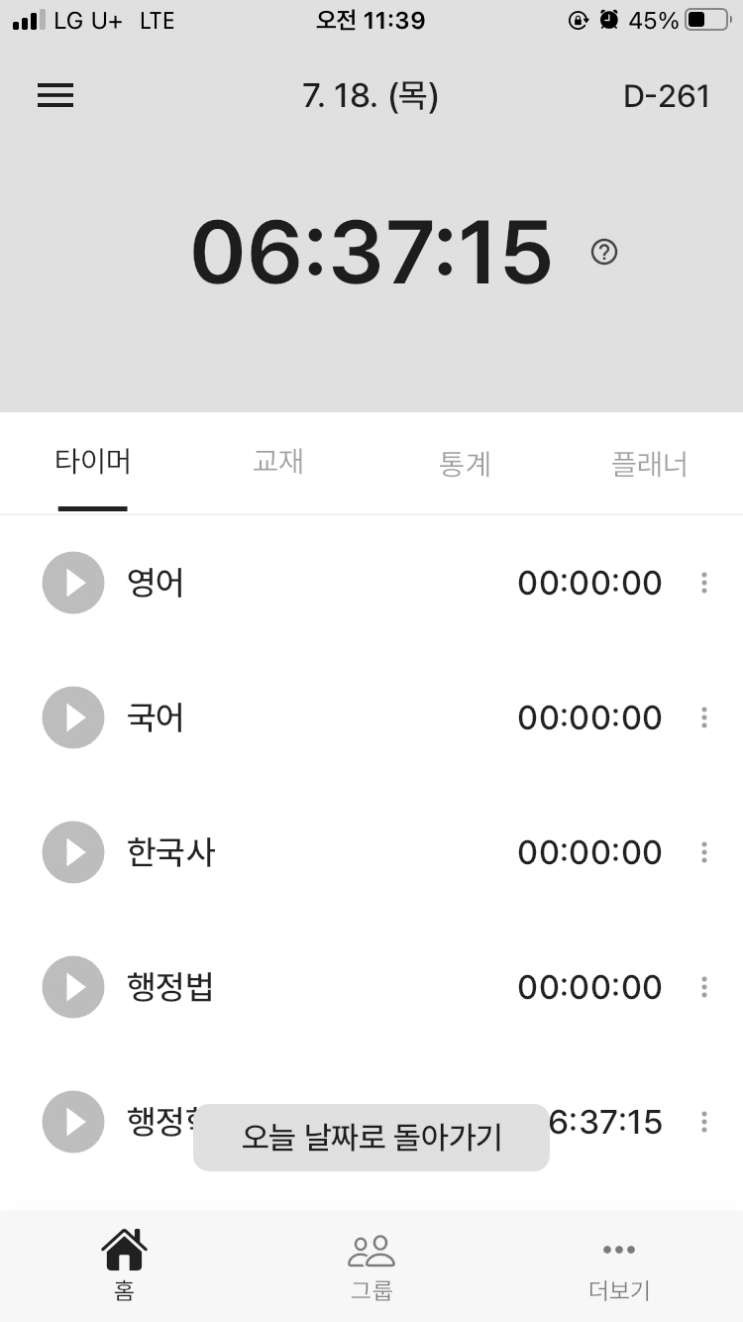Tap 오늘 날짜로 돌아가기 button
Image resolution: width=743 pixels, height=1322 pixels.
click(371, 1138)
